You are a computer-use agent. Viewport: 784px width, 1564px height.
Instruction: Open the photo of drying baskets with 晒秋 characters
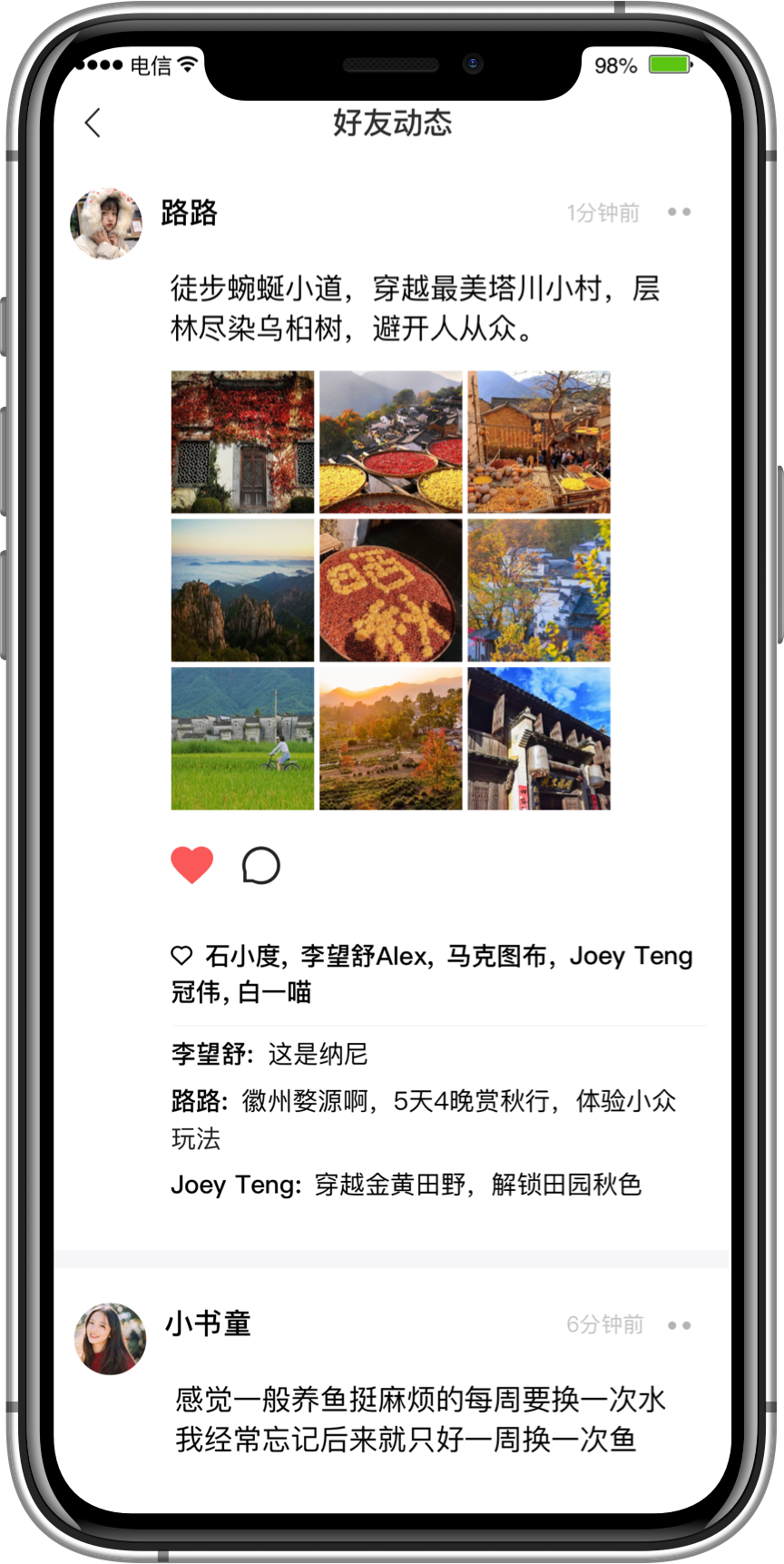point(391,590)
